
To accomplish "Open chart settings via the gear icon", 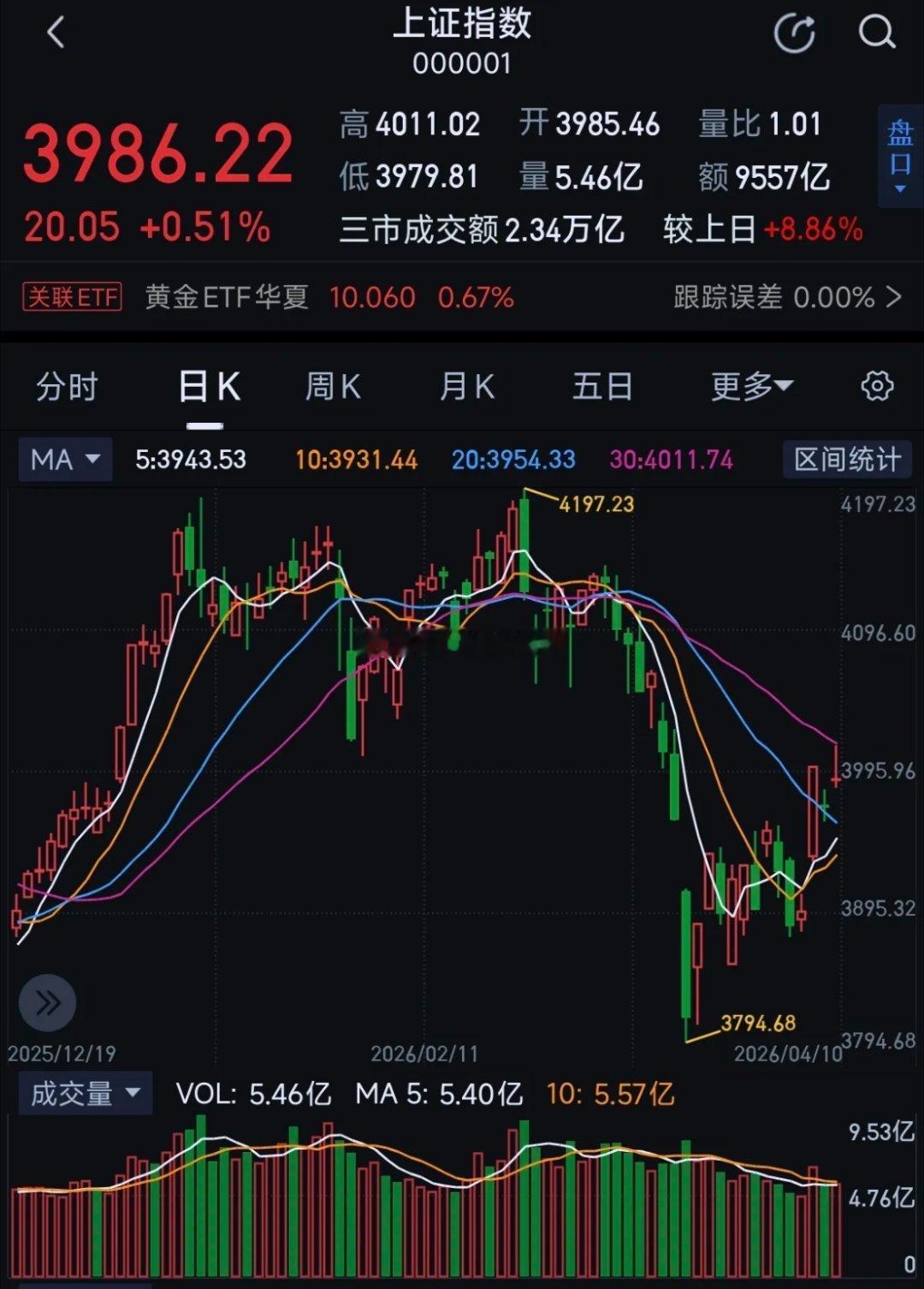I will [x=876, y=386].
